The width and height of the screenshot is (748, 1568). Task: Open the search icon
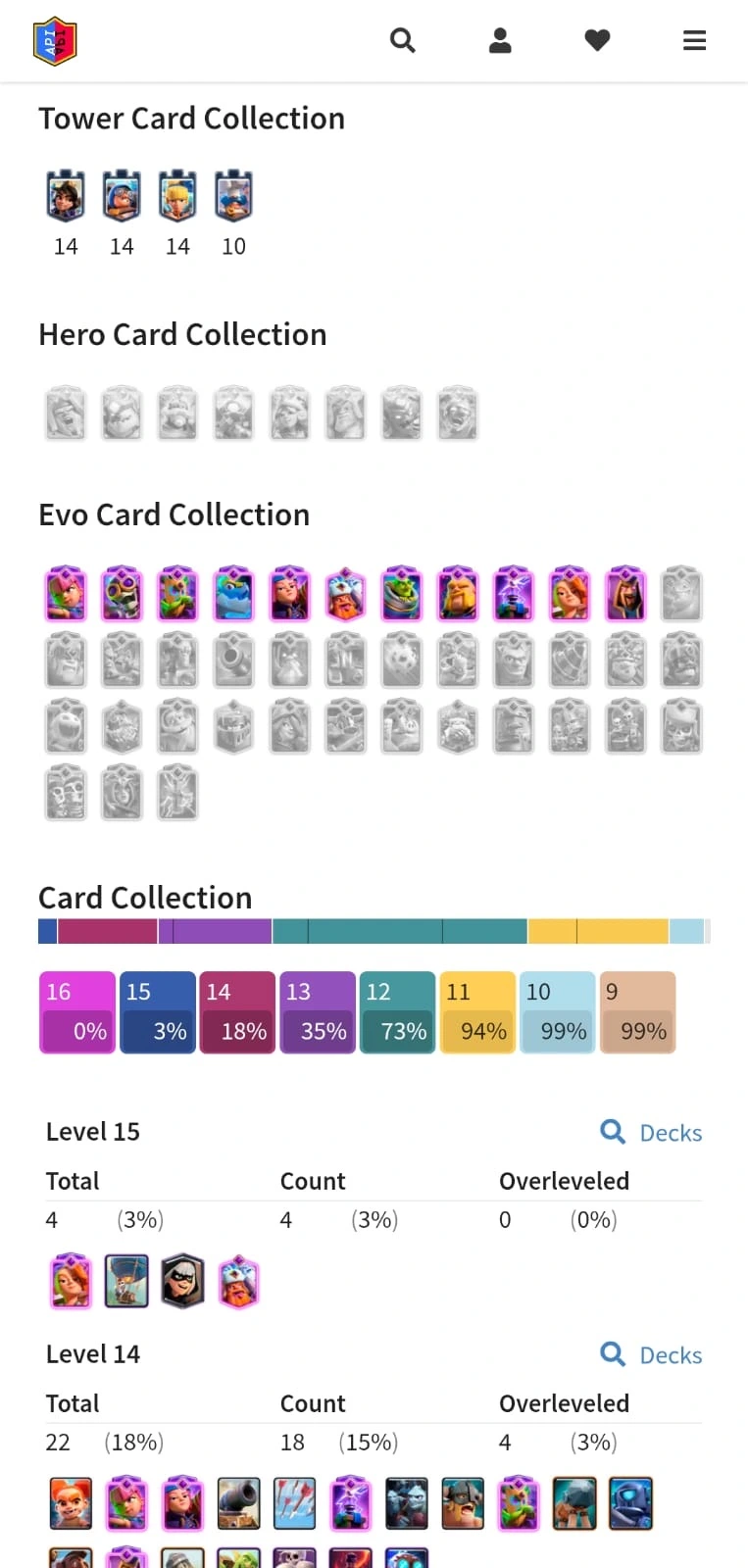click(403, 40)
